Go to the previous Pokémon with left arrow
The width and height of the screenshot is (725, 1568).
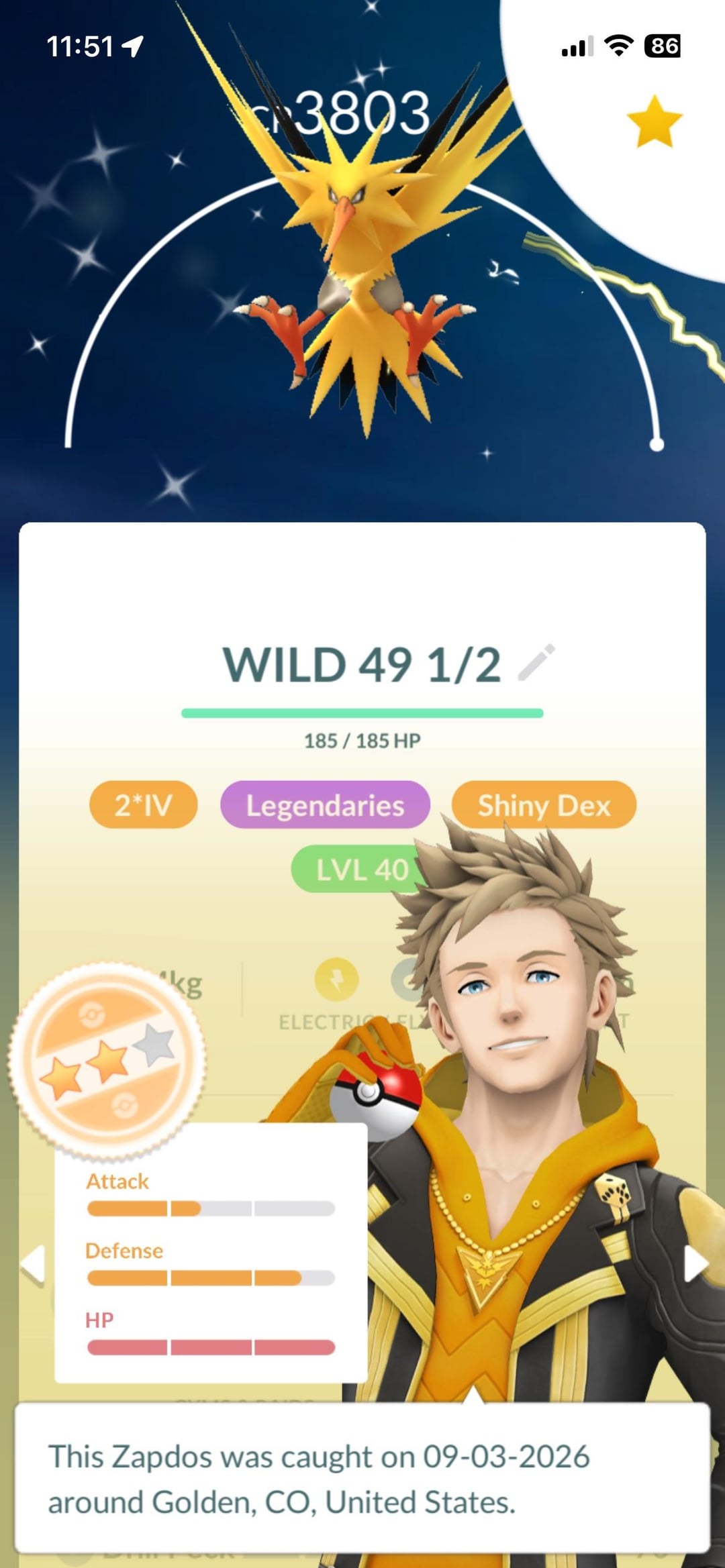[x=34, y=1265]
